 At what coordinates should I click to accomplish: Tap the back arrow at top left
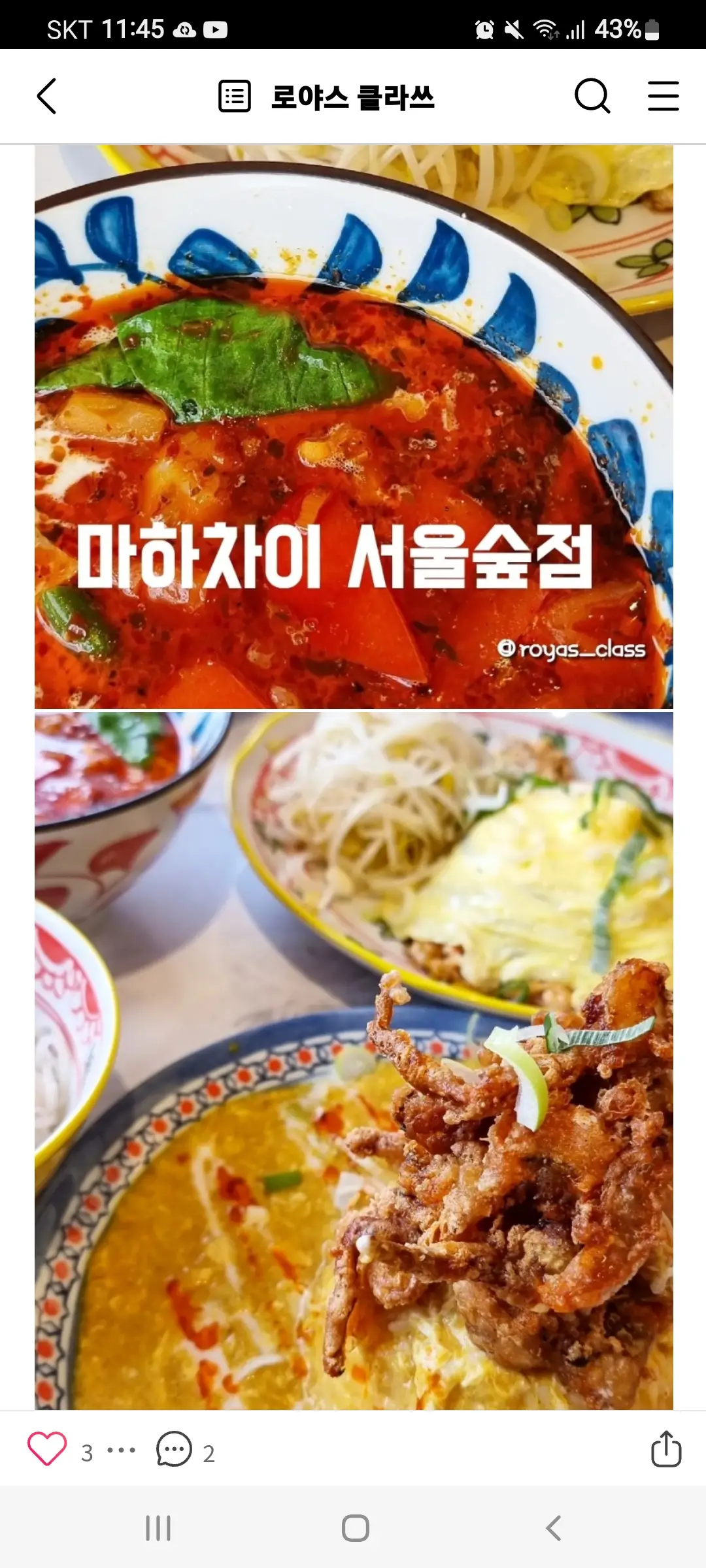tap(46, 96)
